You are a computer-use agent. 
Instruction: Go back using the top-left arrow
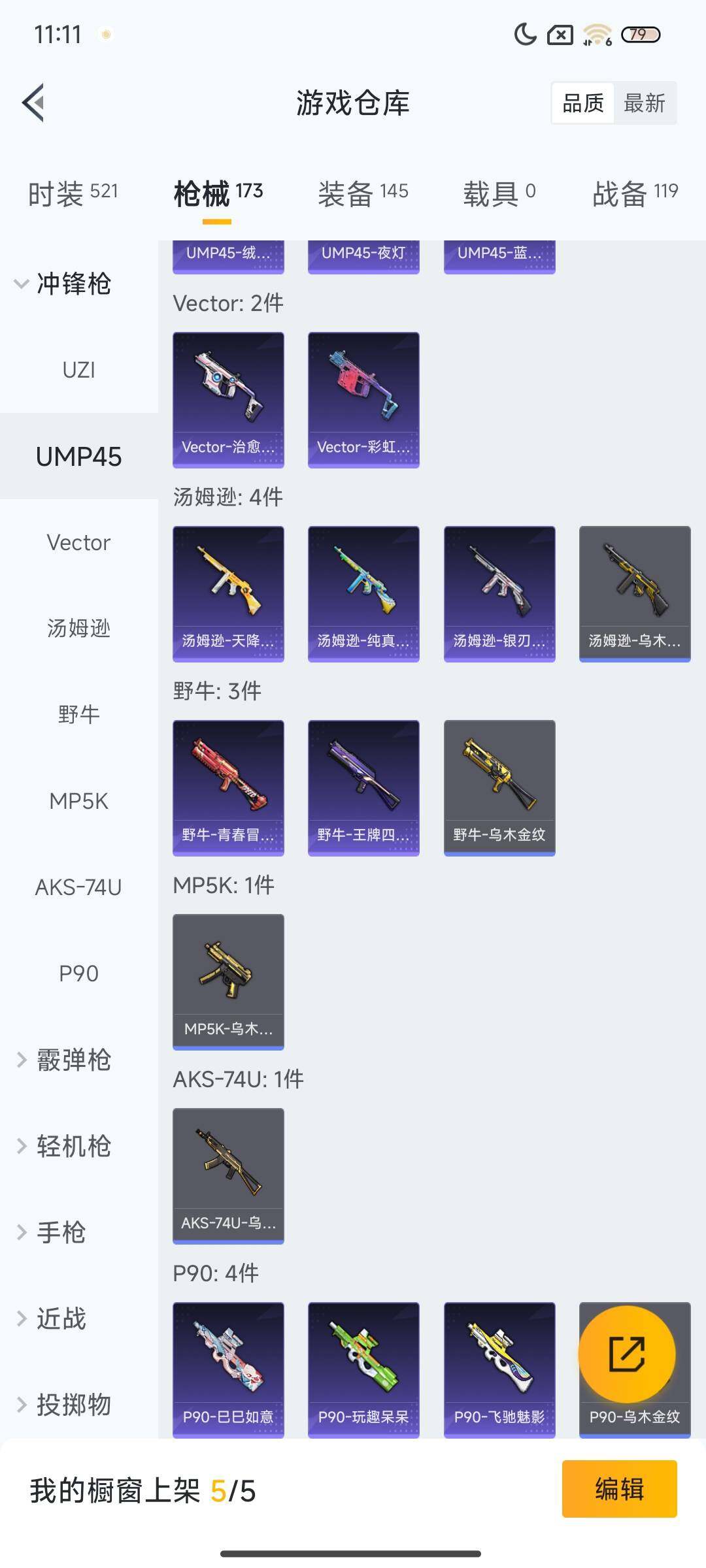click(34, 103)
